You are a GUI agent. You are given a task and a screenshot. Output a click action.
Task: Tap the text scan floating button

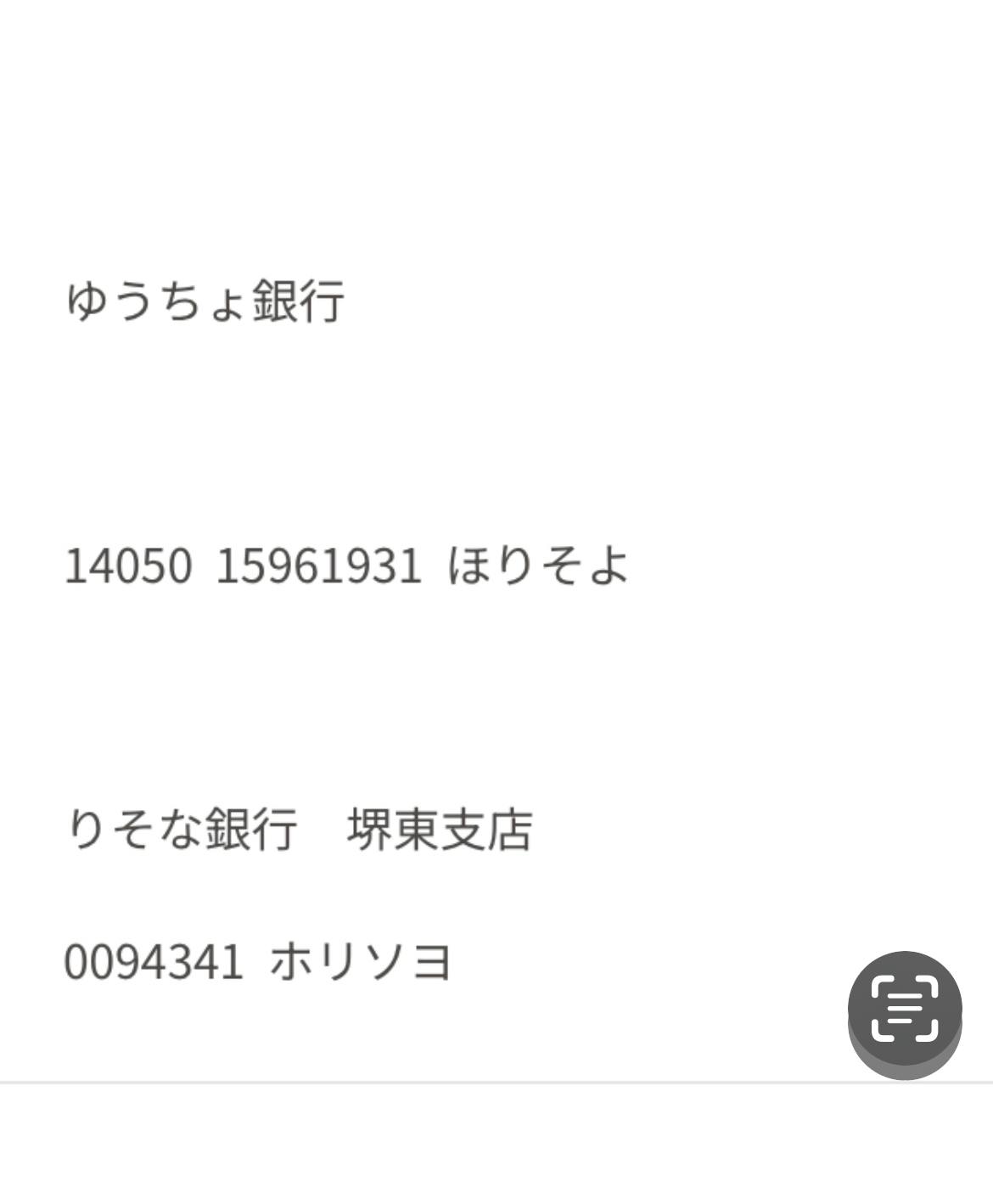[x=904, y=1010]
